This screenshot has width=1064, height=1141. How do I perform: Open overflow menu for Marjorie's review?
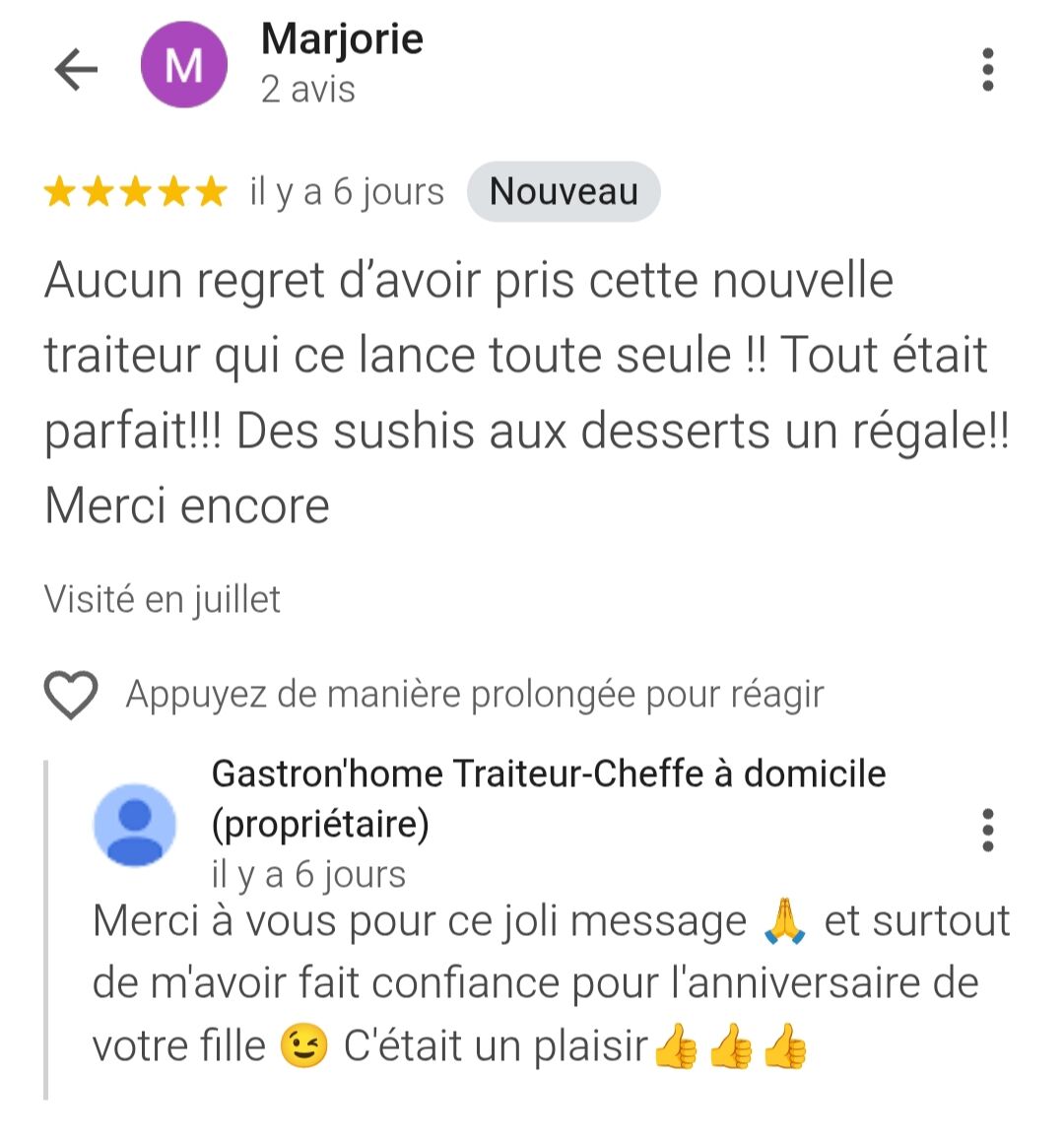pyautogui.click(x=987, y=70)
